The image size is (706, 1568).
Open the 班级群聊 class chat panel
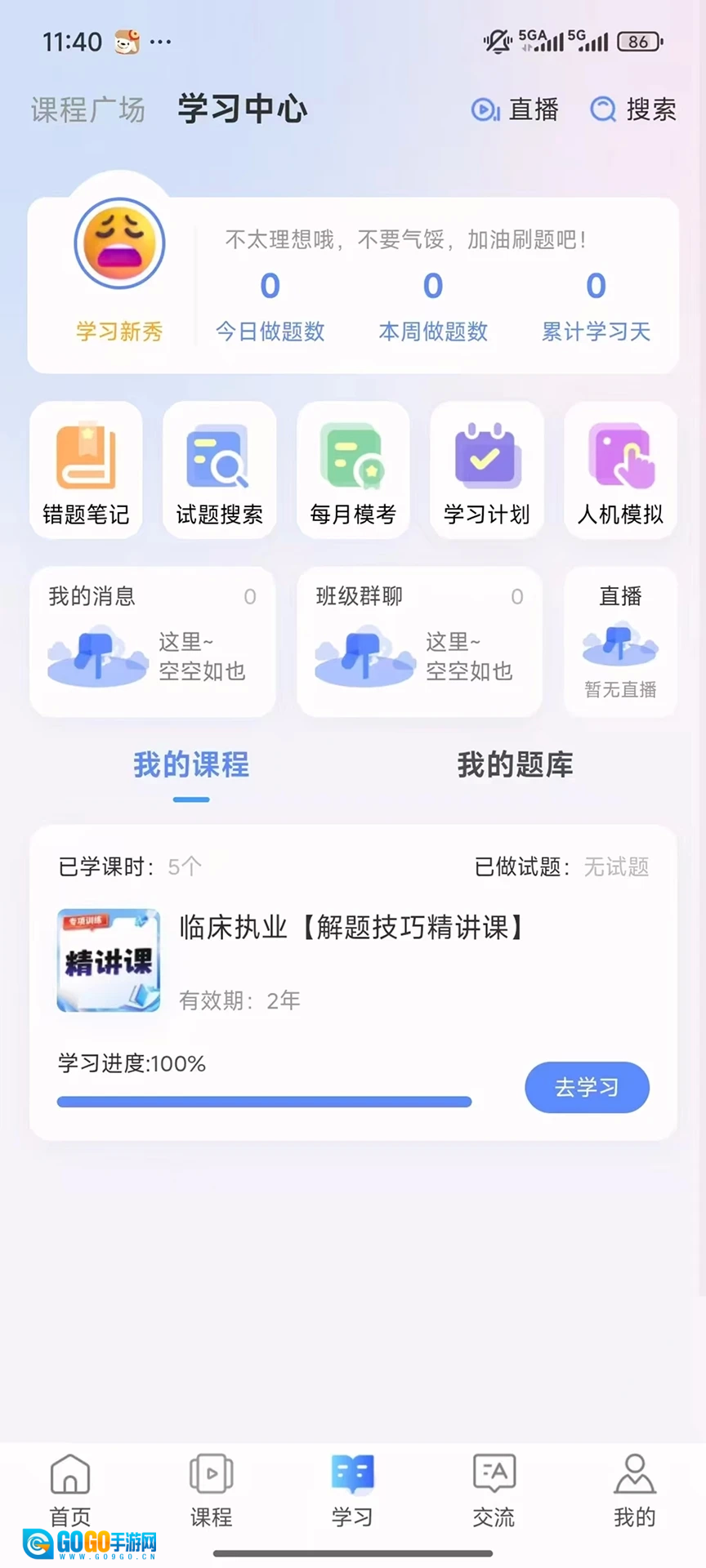(x=418, y=642)
